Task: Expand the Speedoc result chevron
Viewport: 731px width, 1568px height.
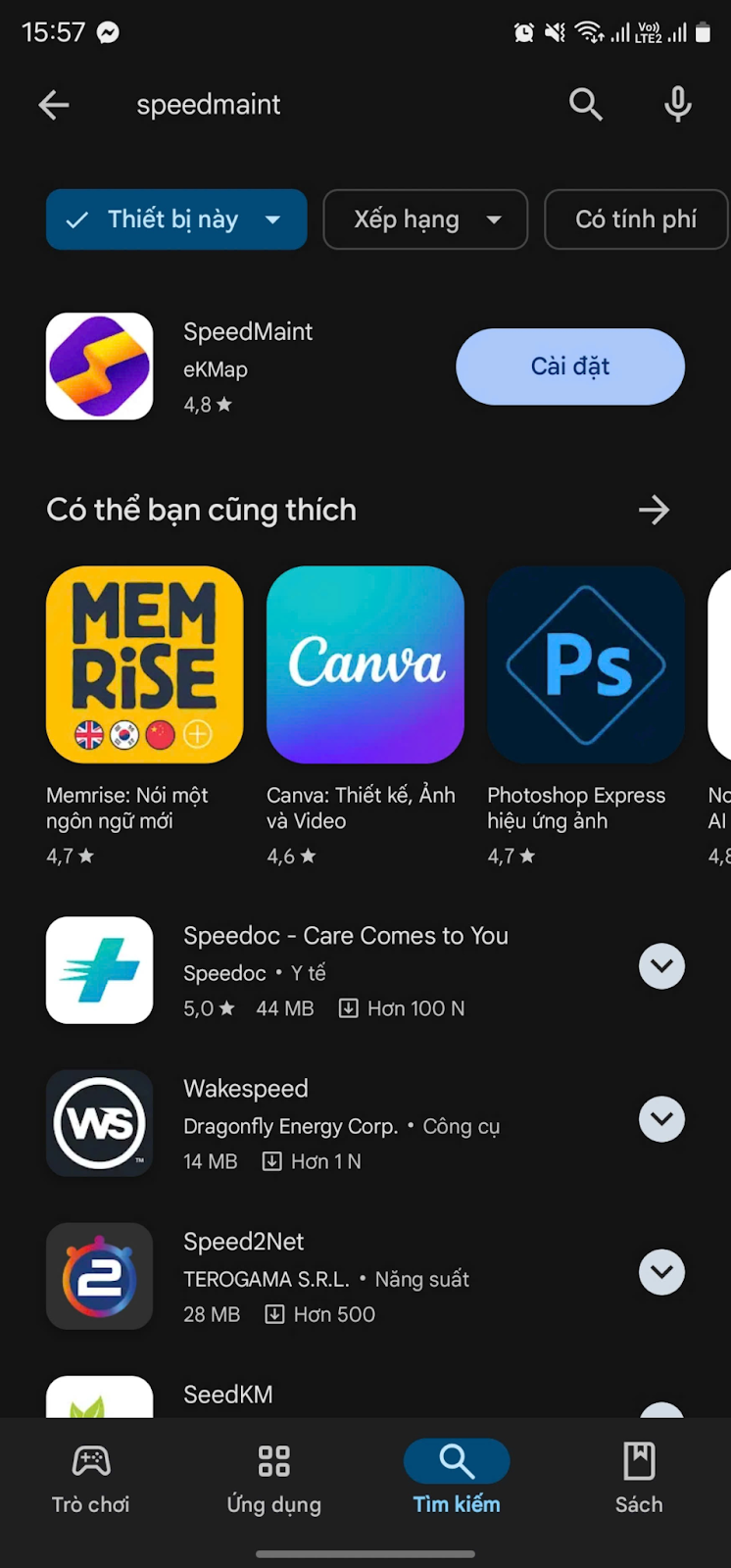Action: tap(661, 966)
